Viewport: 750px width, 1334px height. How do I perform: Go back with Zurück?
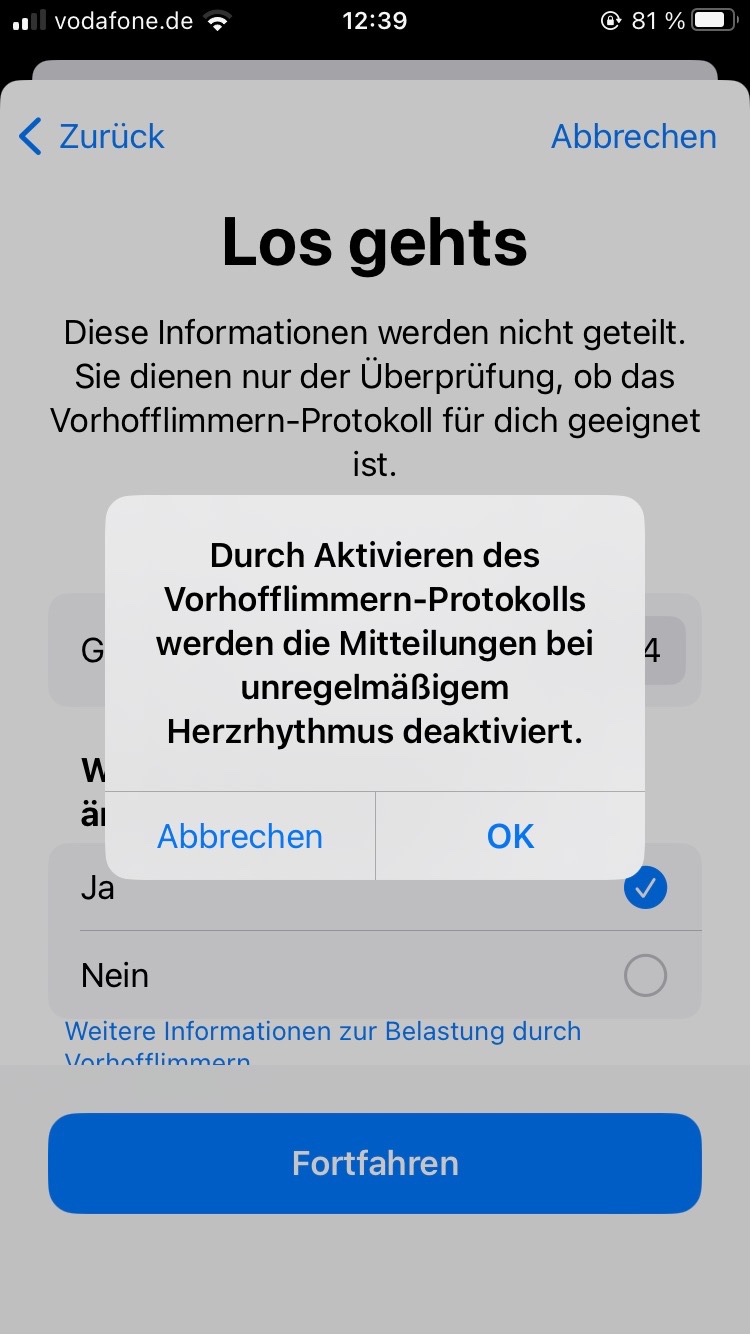92,136
